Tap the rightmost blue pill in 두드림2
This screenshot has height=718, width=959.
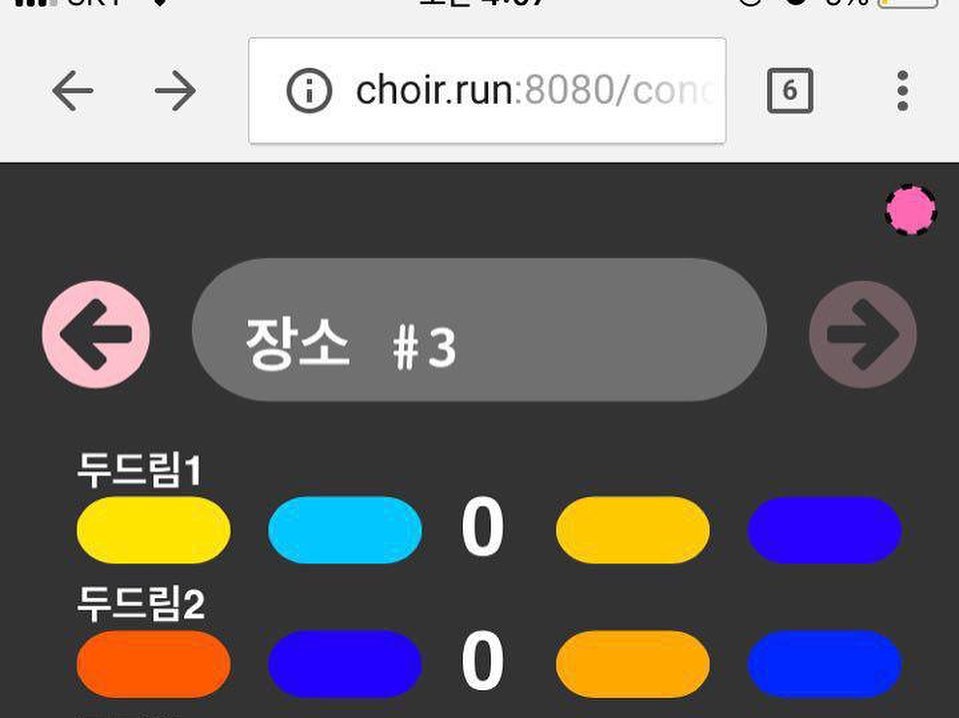tap(824, 664)
